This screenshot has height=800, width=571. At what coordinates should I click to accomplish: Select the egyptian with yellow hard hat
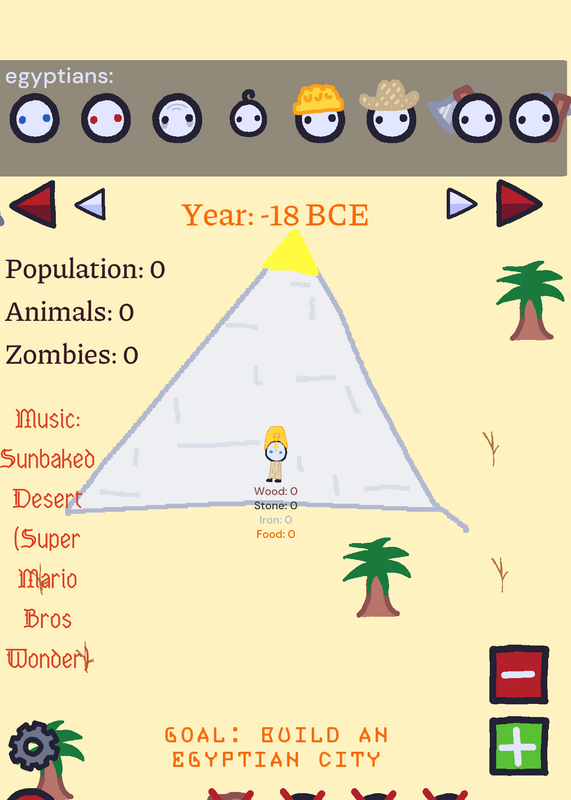pyautogui.click(x=319, y=114)
